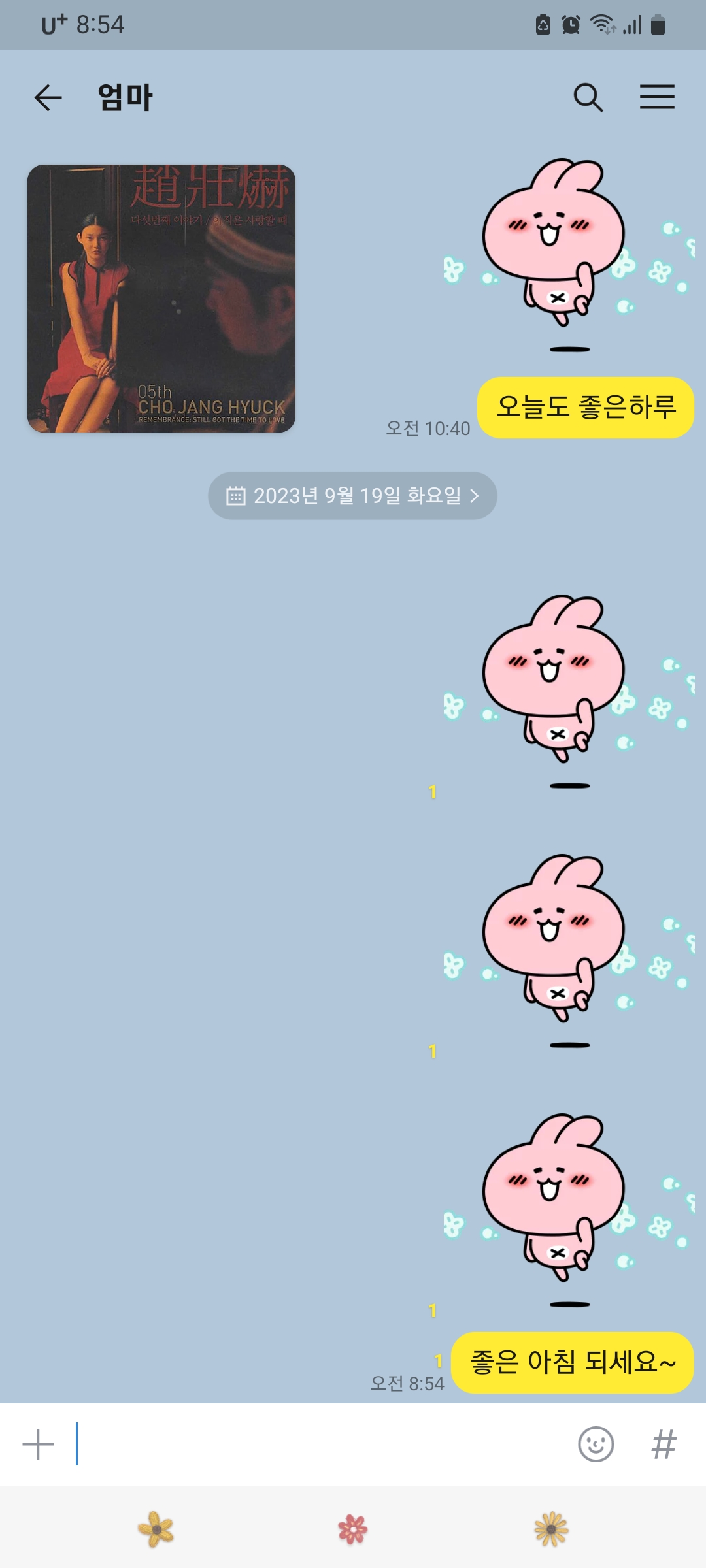The width and height of the screenshot is (706, 1568).
Task: Open the hashtag search
Action: pos(664,1444)
